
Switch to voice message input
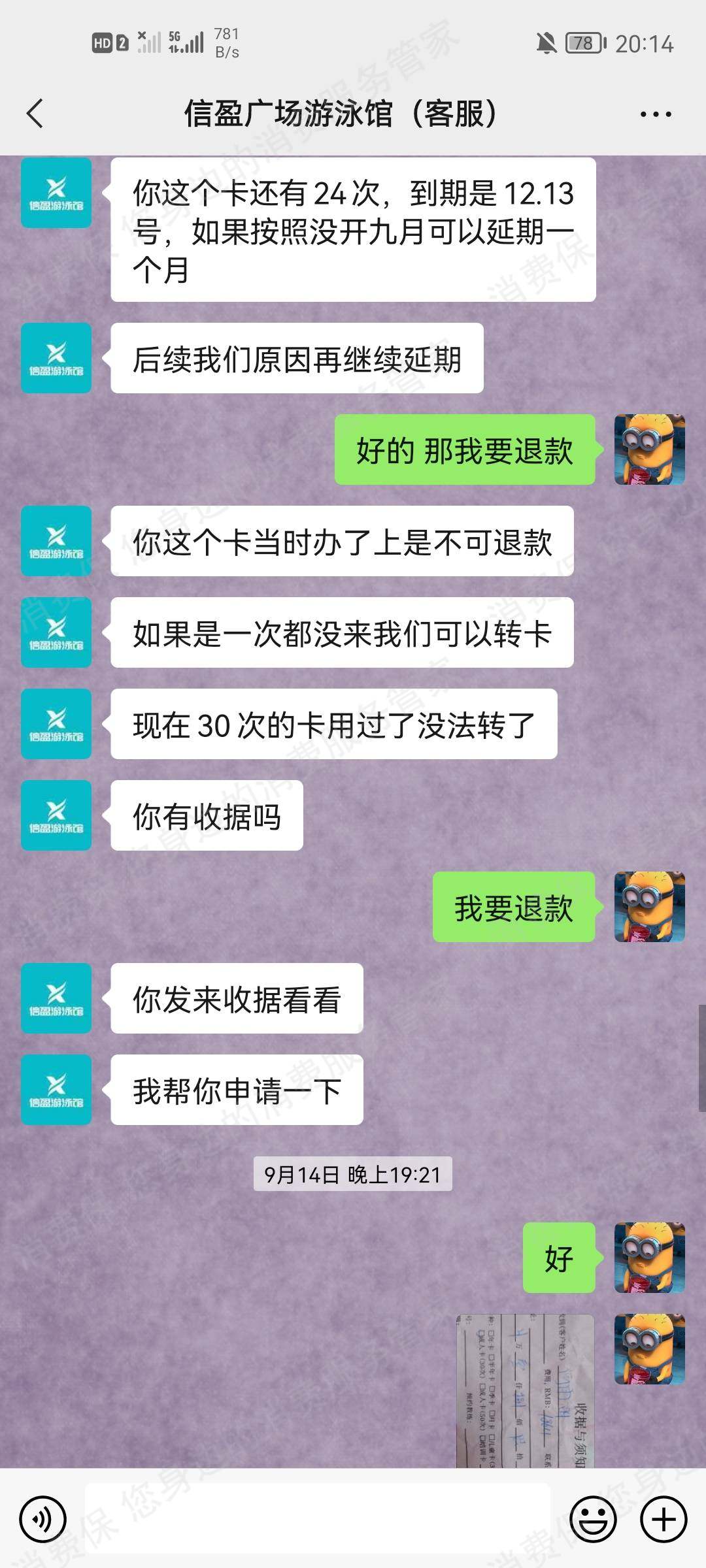click(43, 1519)
